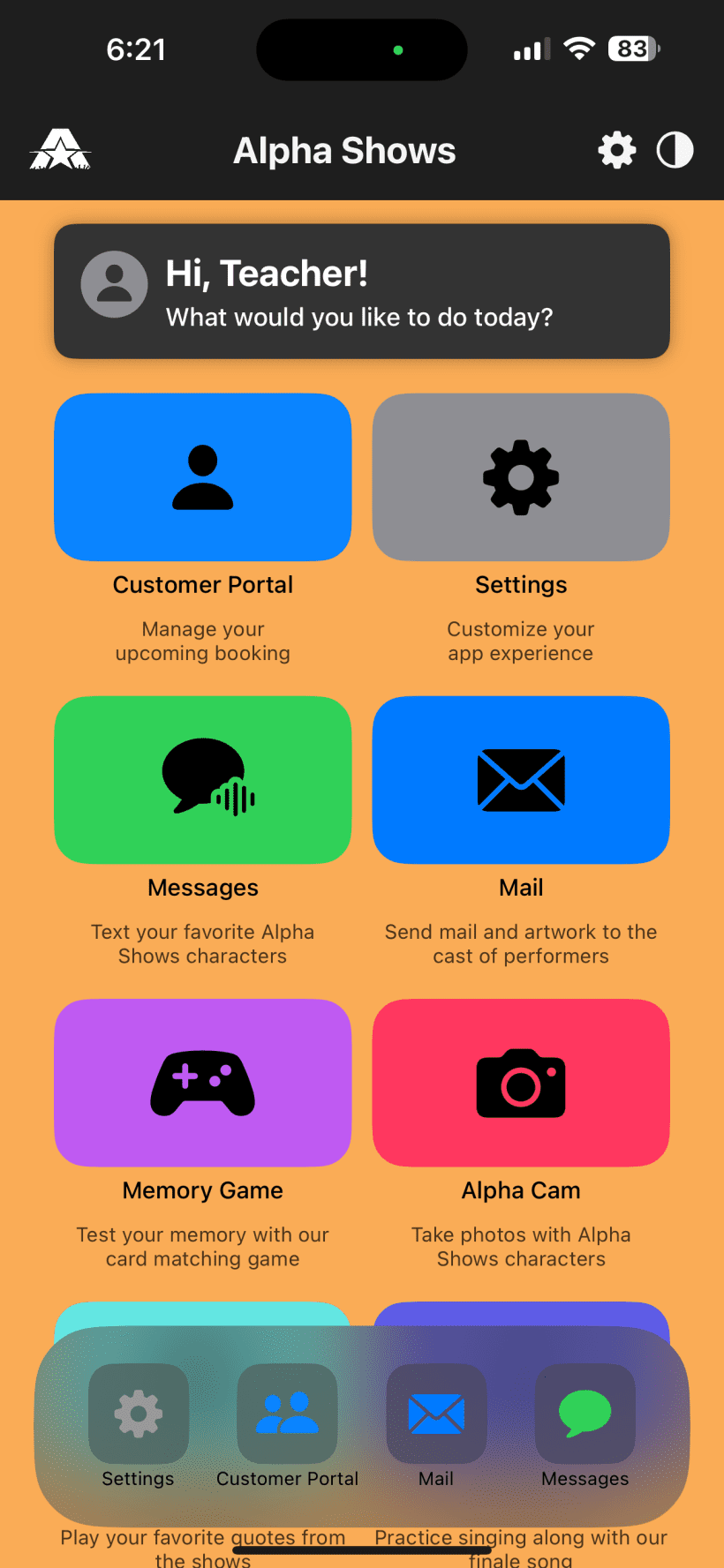This screenshot has height=1568, width=724.
Task: Select Customer Portal in the bottom dock
Action: [287, 1414]
